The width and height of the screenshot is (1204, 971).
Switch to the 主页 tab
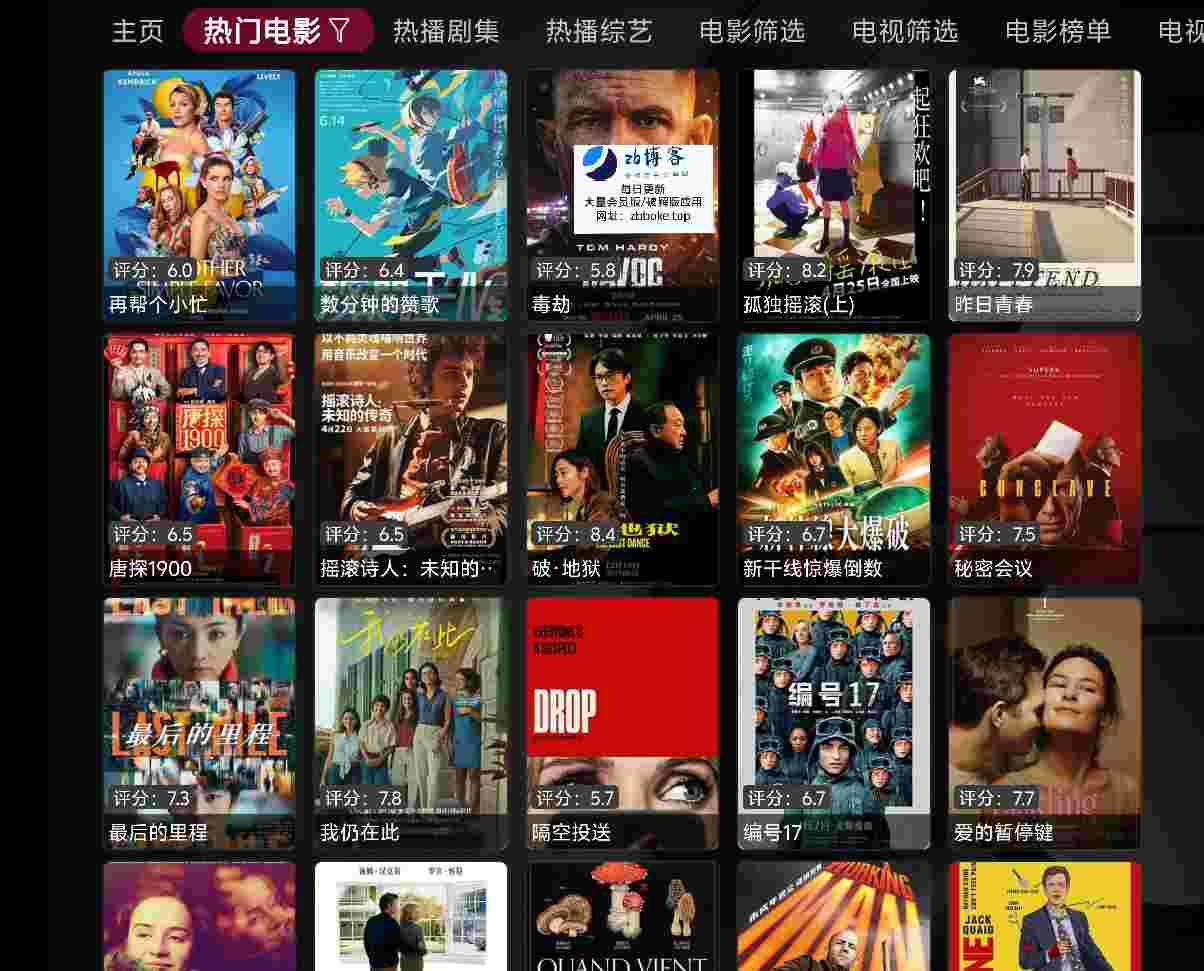(x=137, y=31)
